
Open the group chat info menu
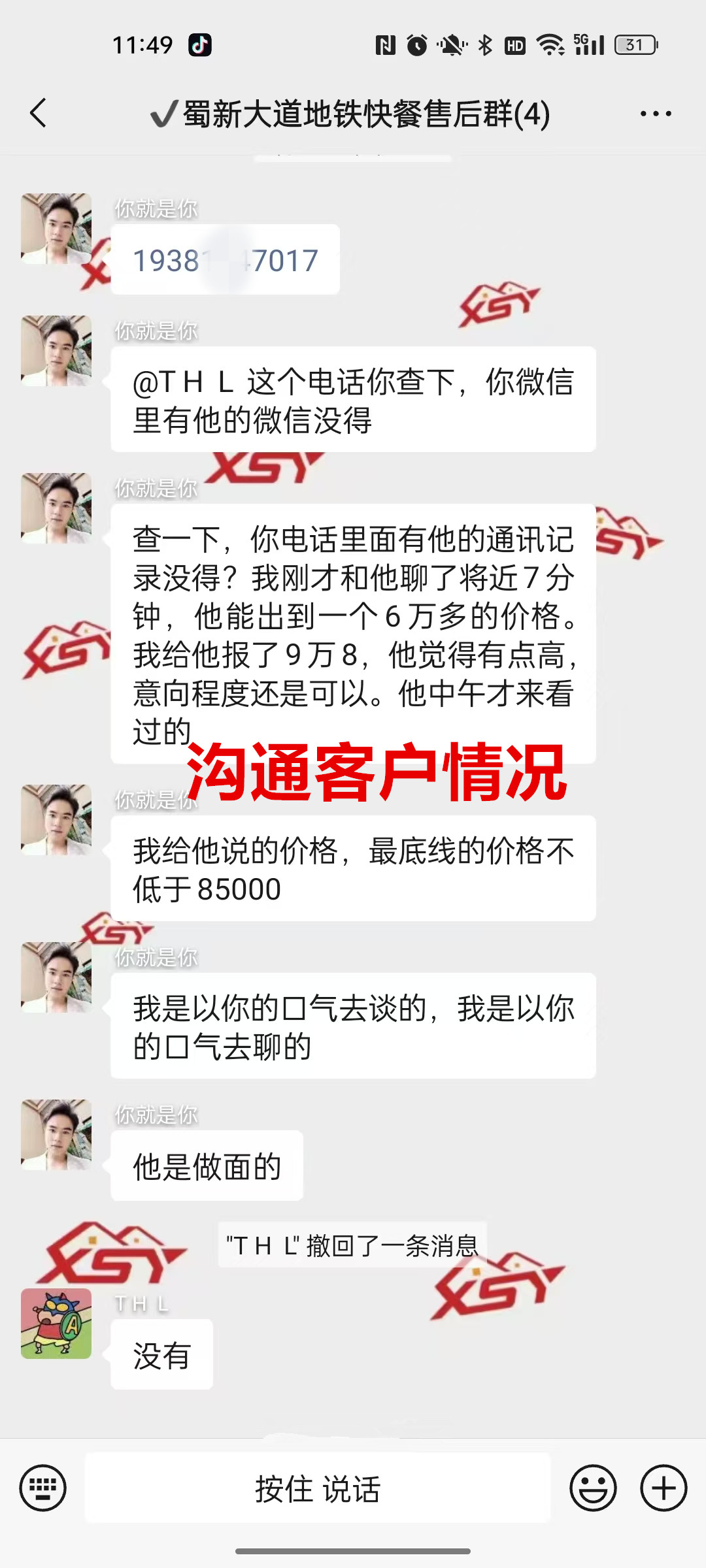pos(655,114)
